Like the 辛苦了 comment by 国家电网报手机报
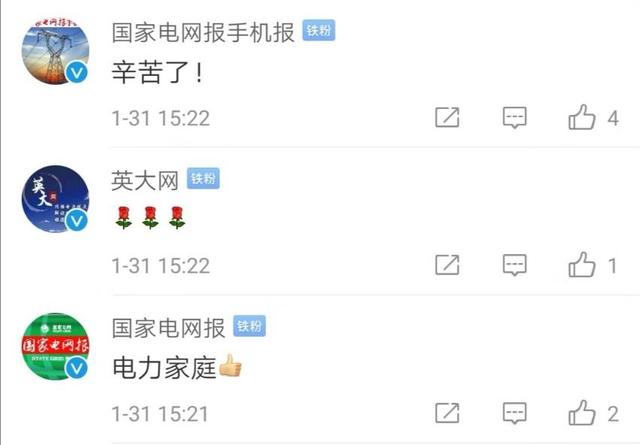Image resolution: width=640 pixels, height=445 pixels. tap(583, 118)
